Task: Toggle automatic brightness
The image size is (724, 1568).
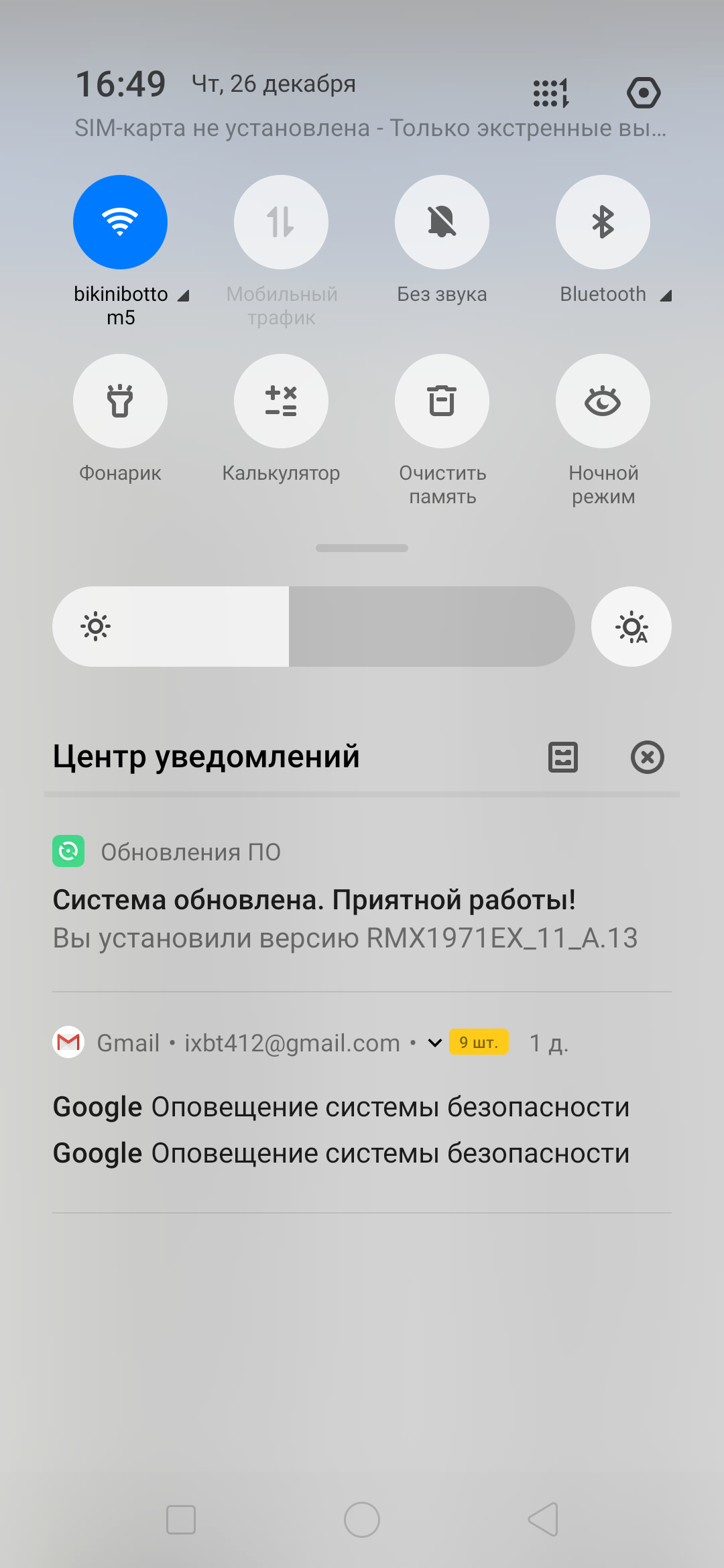Action: click(x=631, y=627)
